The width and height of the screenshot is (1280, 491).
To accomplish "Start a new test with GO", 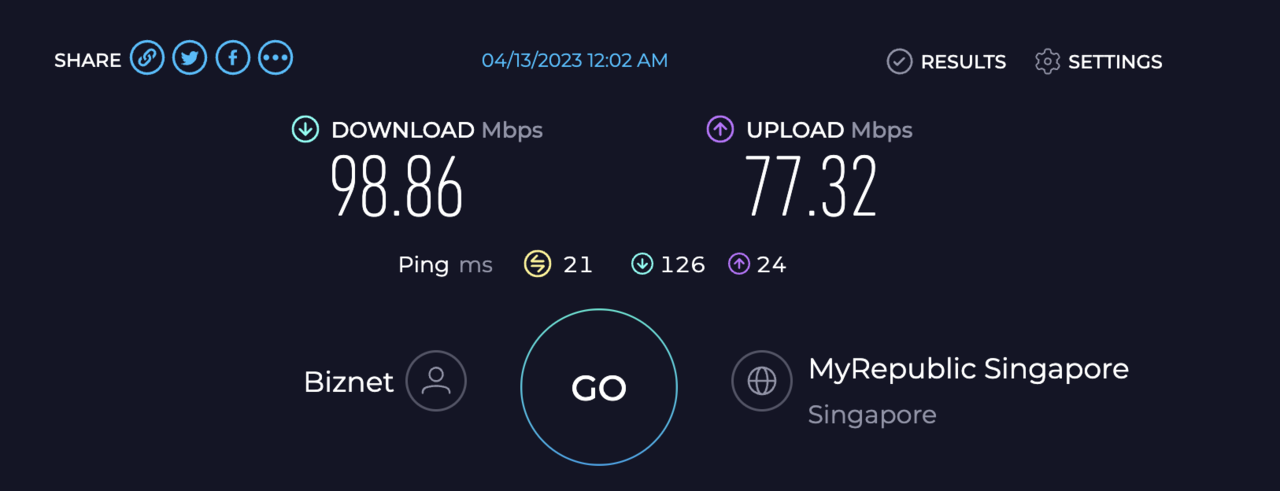I will [x=599, y=387].
